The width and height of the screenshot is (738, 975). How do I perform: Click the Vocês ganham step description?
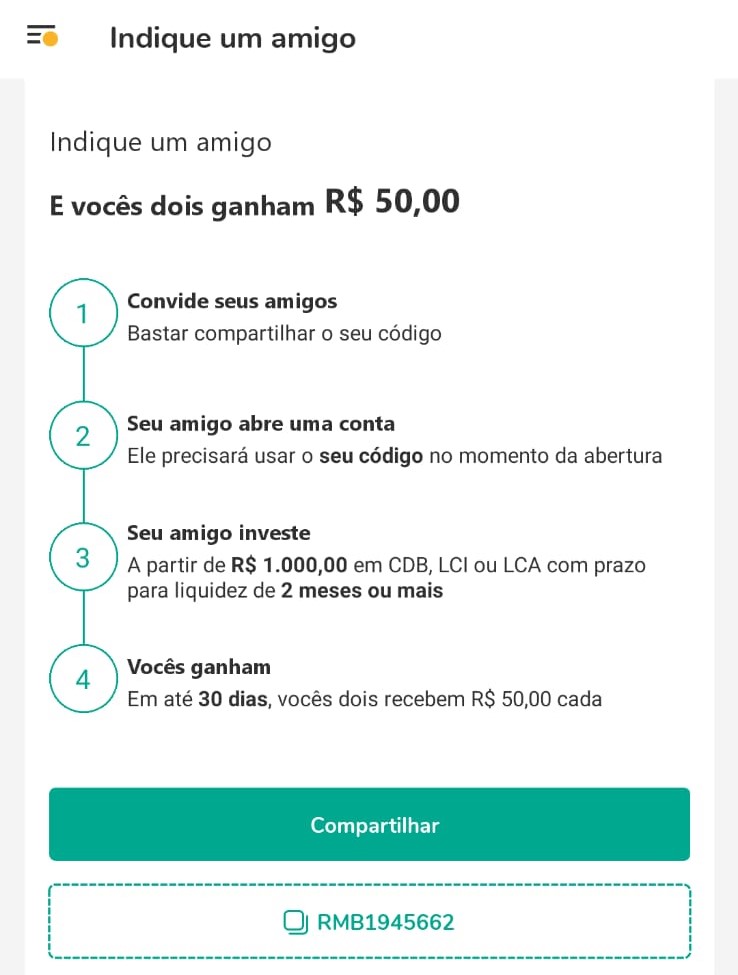(365, 699)
